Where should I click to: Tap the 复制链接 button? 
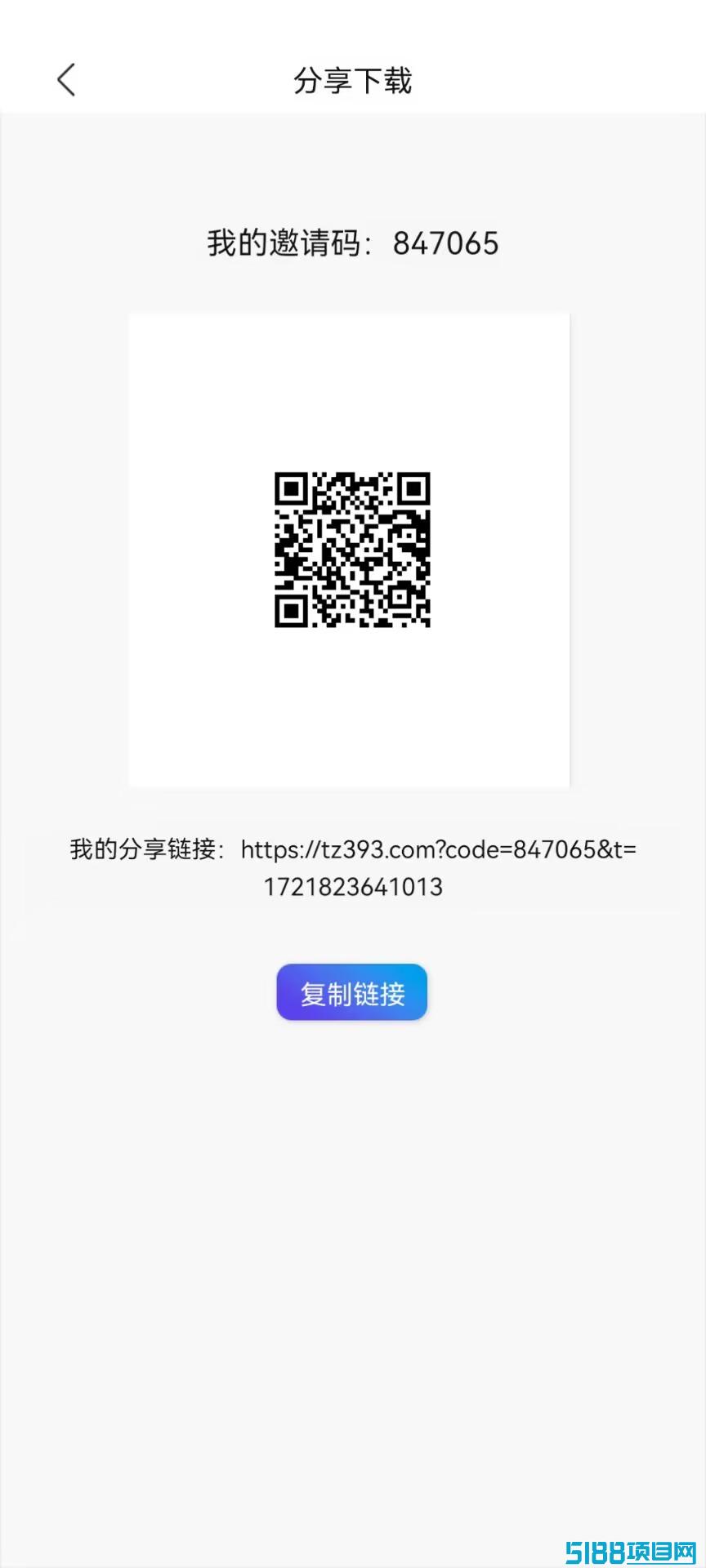coord(352,992)
